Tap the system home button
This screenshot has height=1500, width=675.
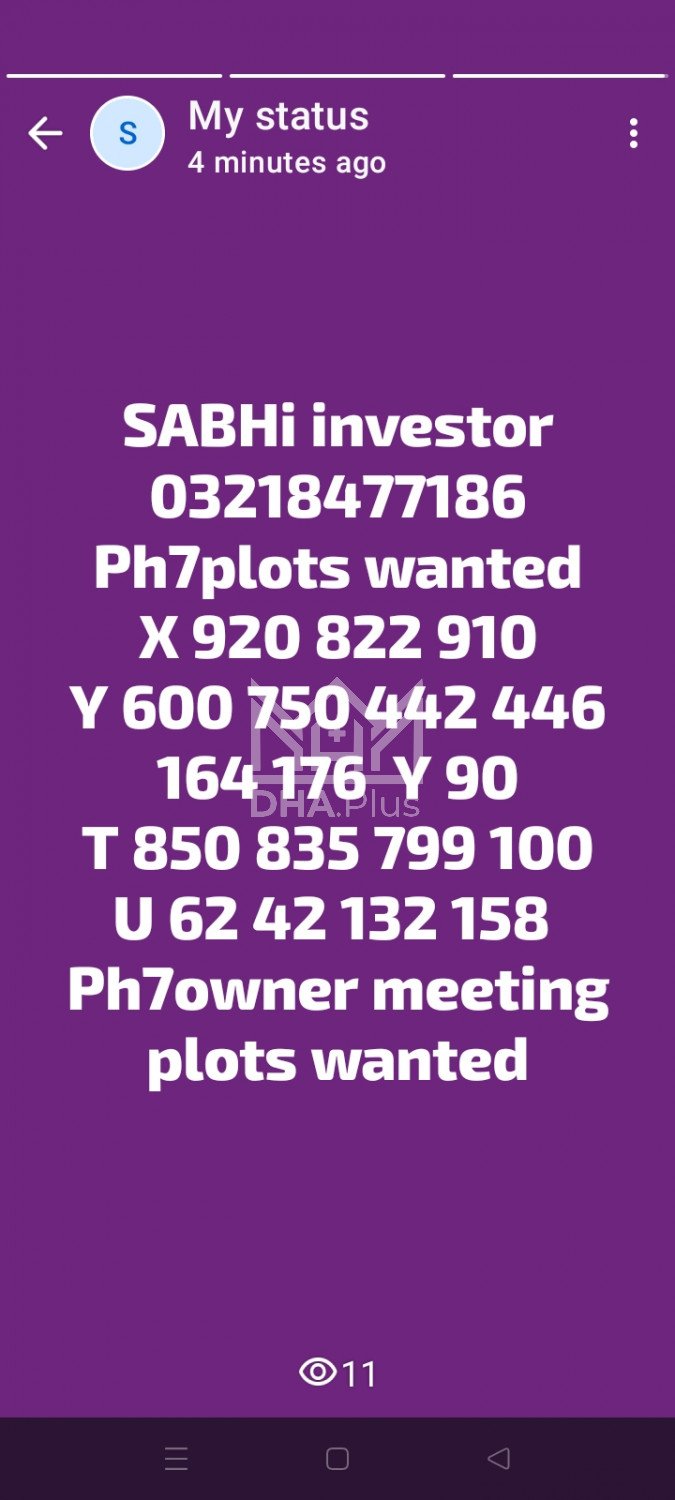(337, 1459)
